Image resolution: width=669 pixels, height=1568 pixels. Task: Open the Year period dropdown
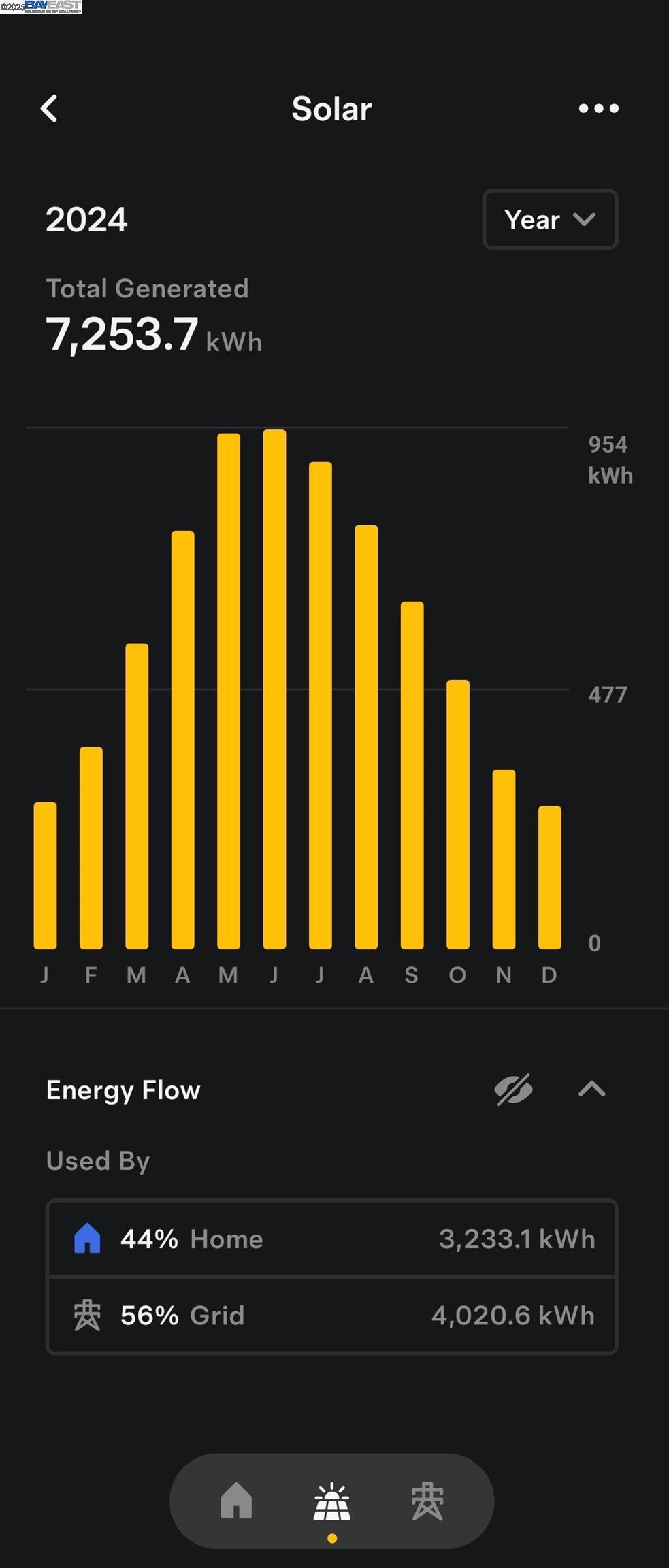[550, 219]
